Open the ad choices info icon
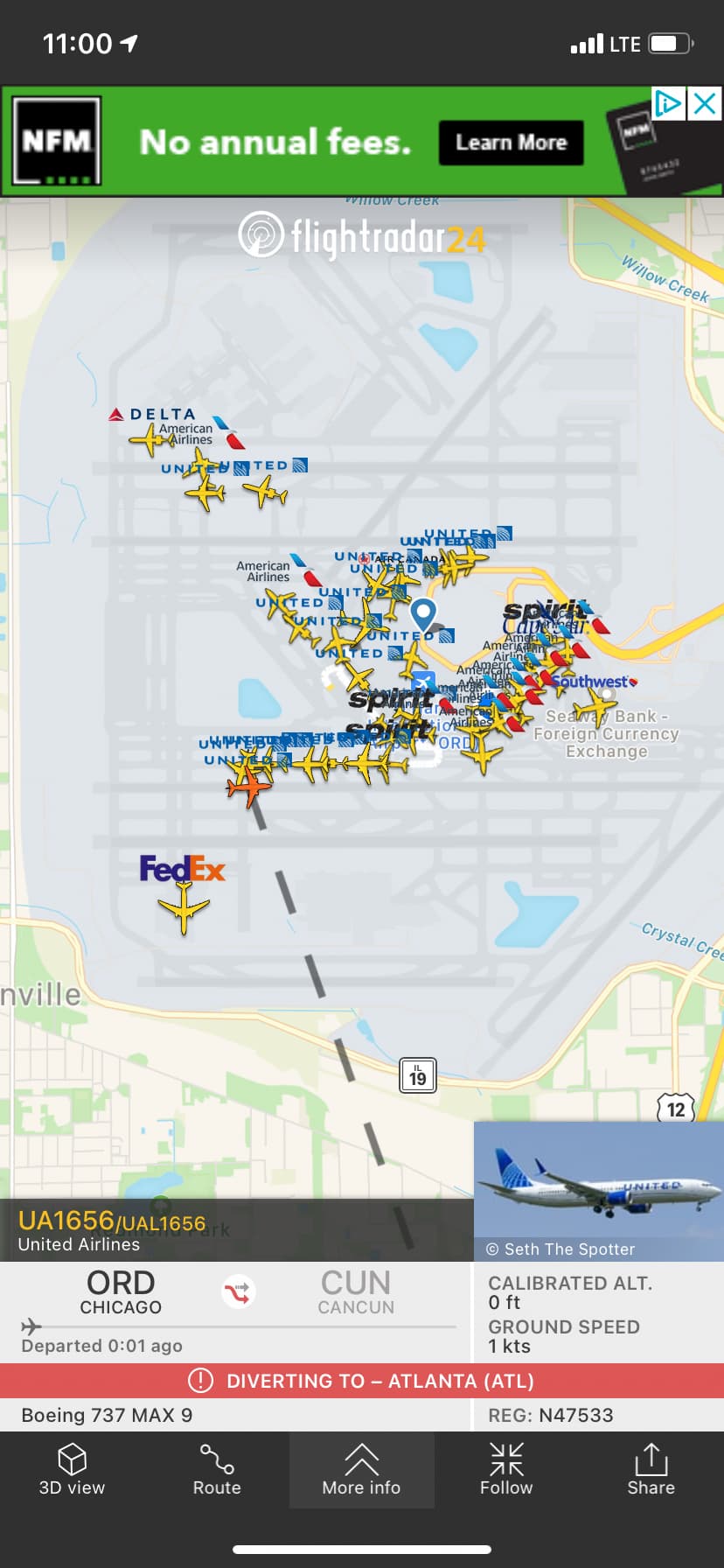 pyautogui.click(x=669, y=104)
